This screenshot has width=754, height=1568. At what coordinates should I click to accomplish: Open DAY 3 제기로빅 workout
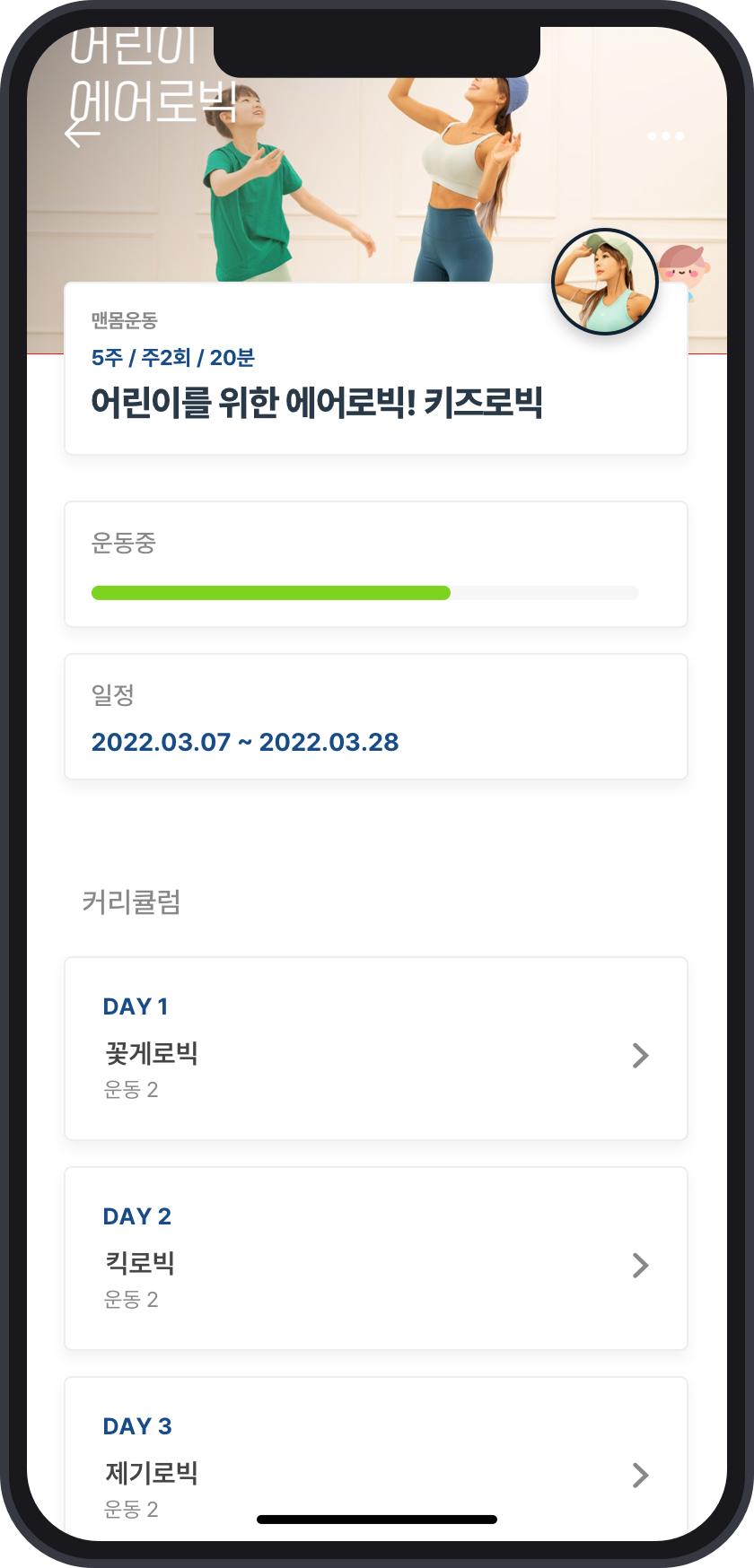click(376, 1459)
